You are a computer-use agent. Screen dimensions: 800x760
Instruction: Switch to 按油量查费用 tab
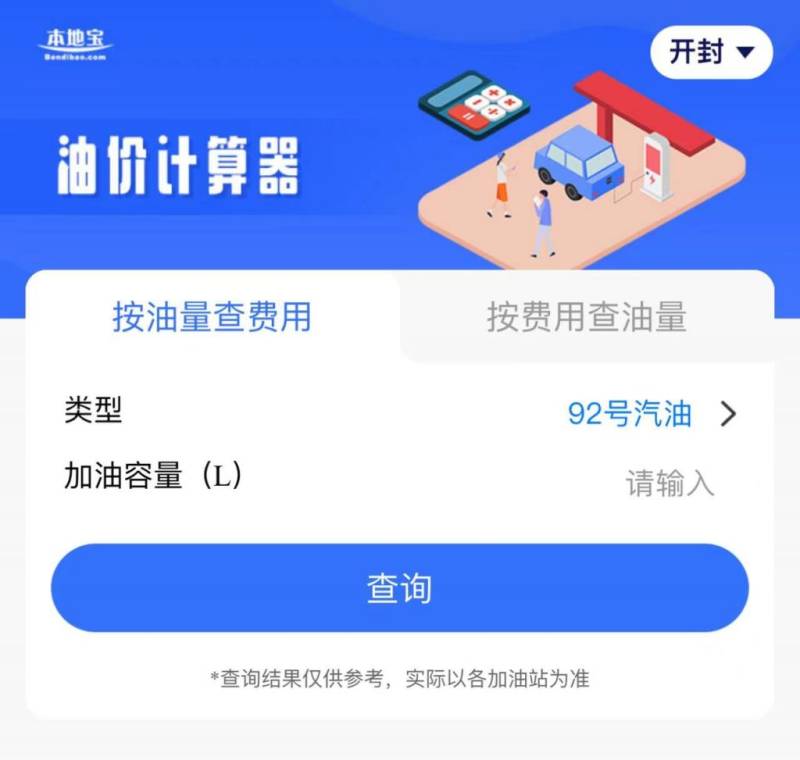coord(212,317)
